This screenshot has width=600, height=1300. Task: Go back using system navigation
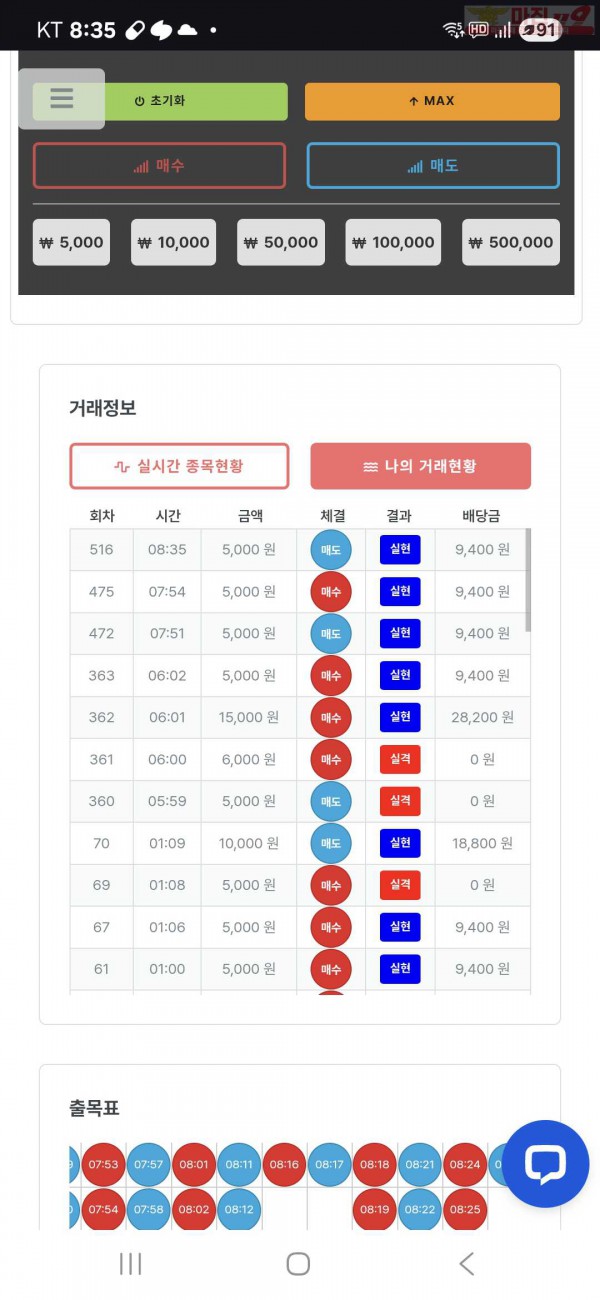[x=466, y=1264]
